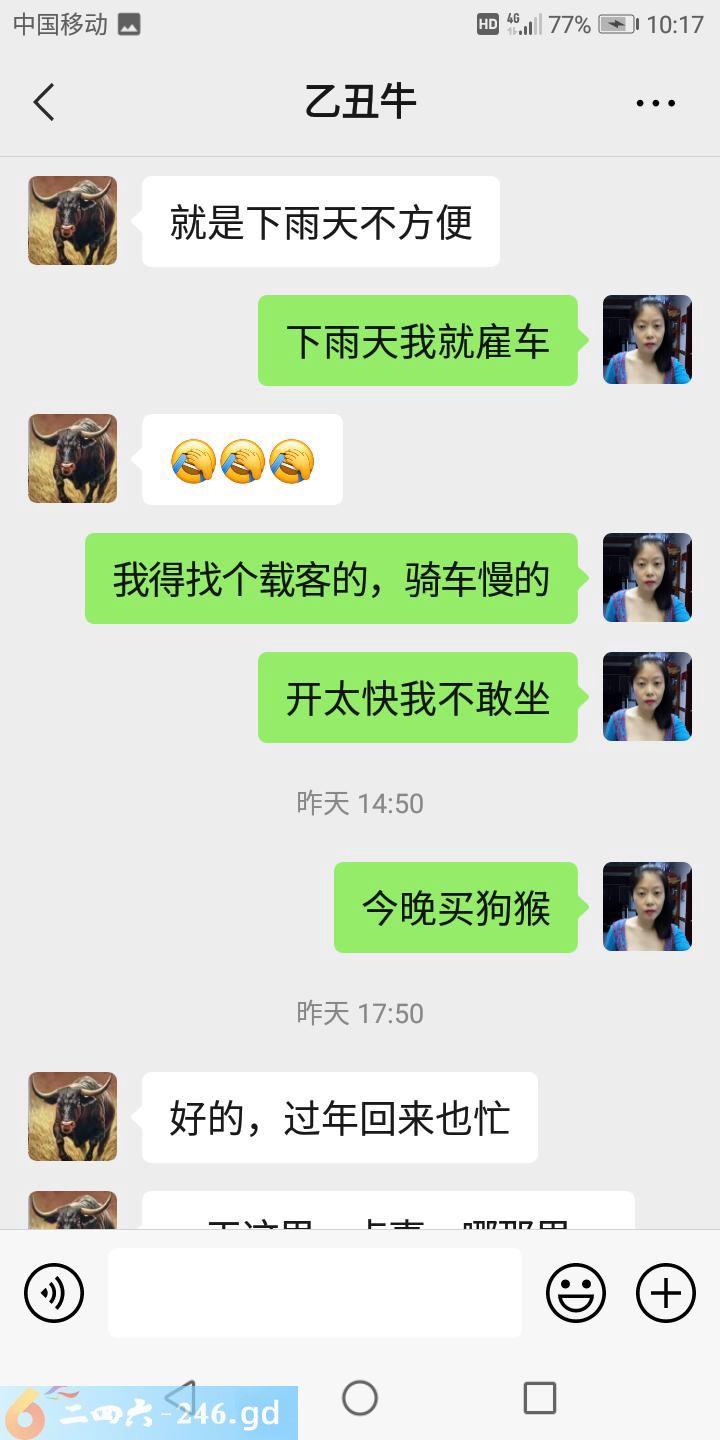
Task: Open bull avatar beside 就是下雨天不方便
Action: tap(72, 221)
